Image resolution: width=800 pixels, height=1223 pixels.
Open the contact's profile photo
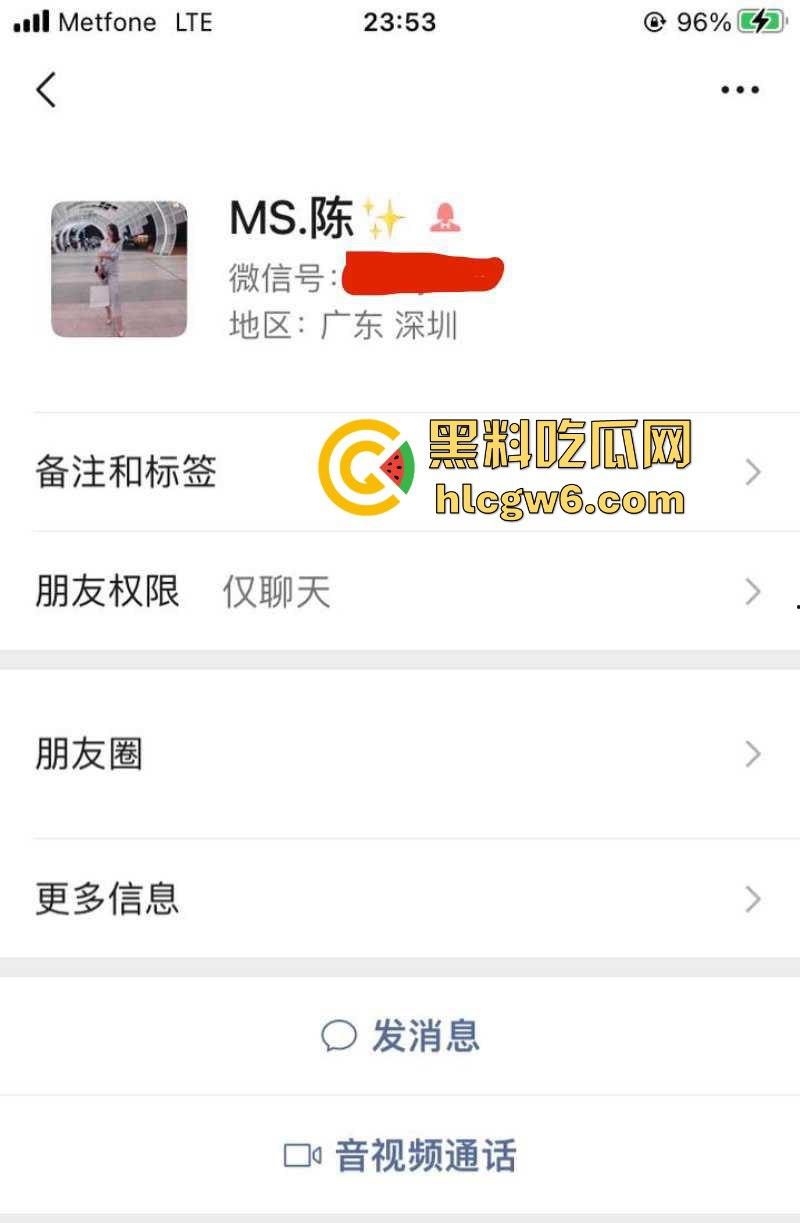(118, 270)
